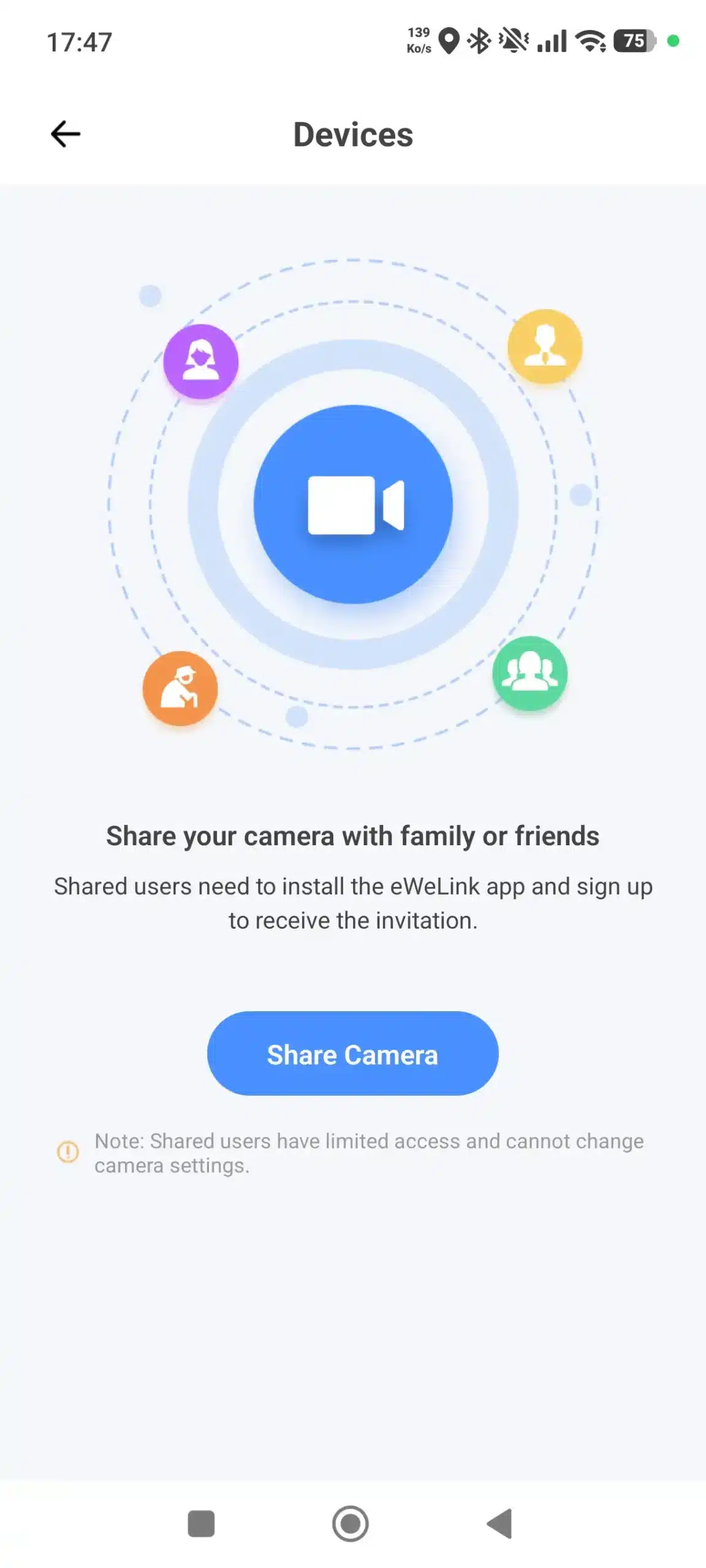
Task: Tap the Share Camera button
Action: click(x=352, y=1054)
